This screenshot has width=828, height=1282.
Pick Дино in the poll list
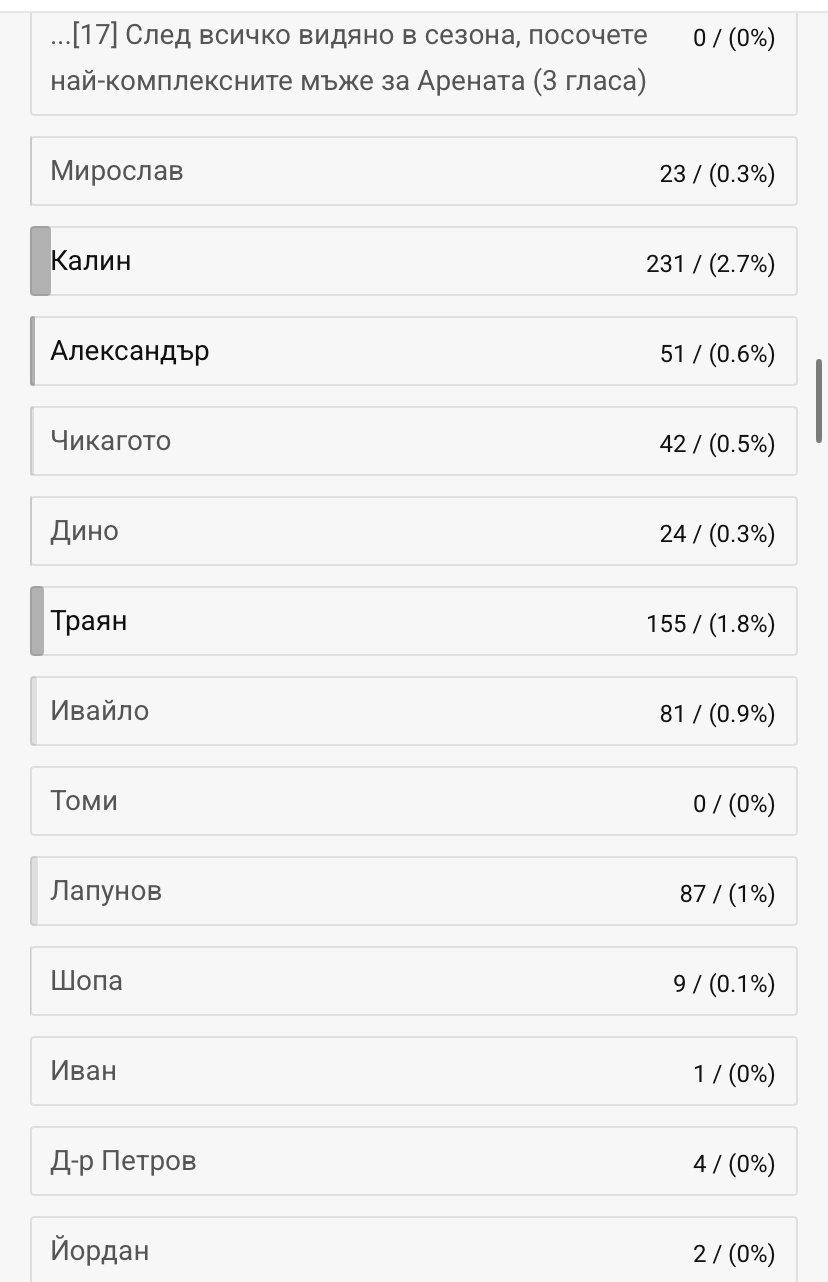pyautogui.click(x=414, y=531)
